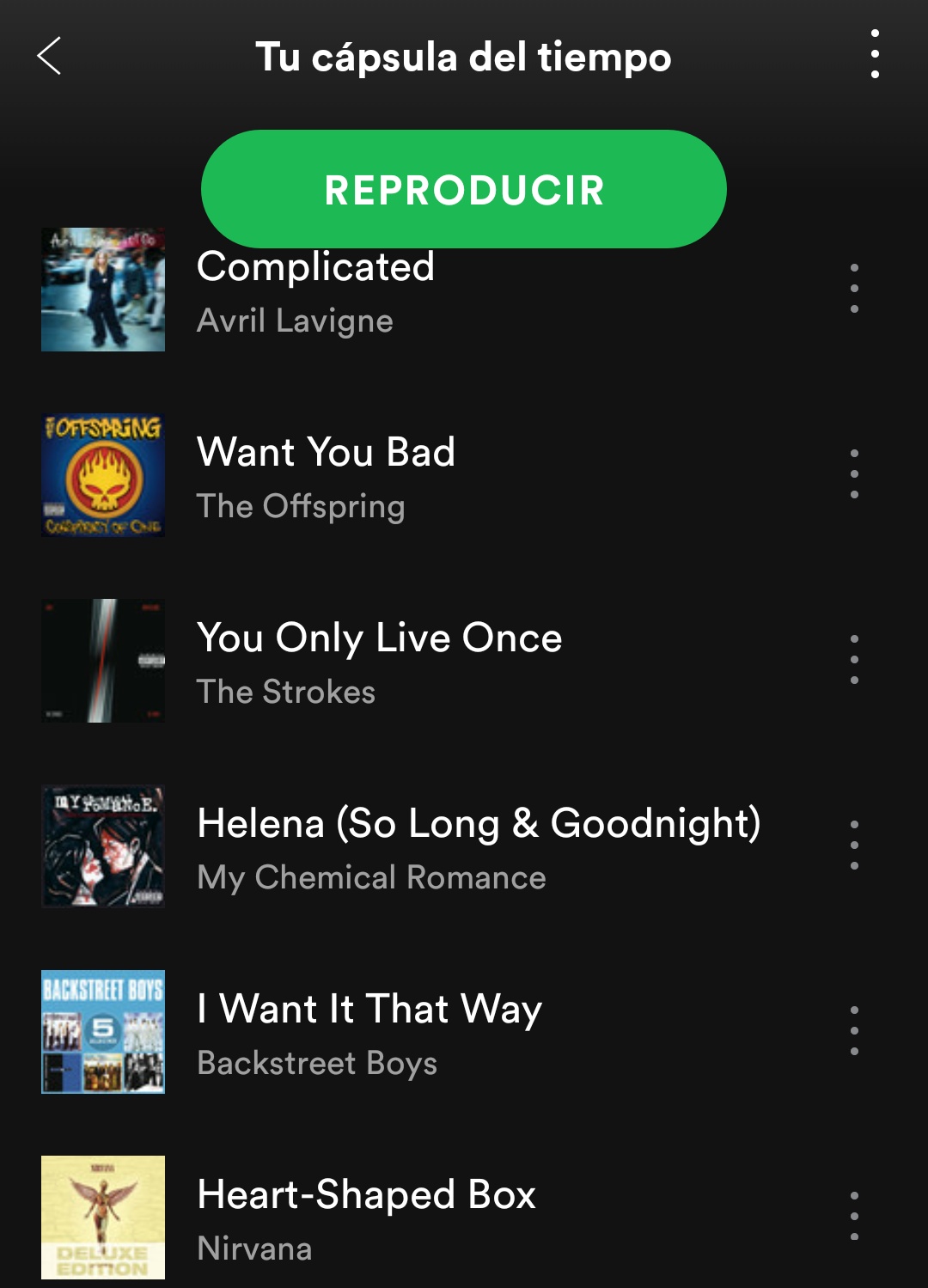Open options for the song Complicated

[854, 289]
